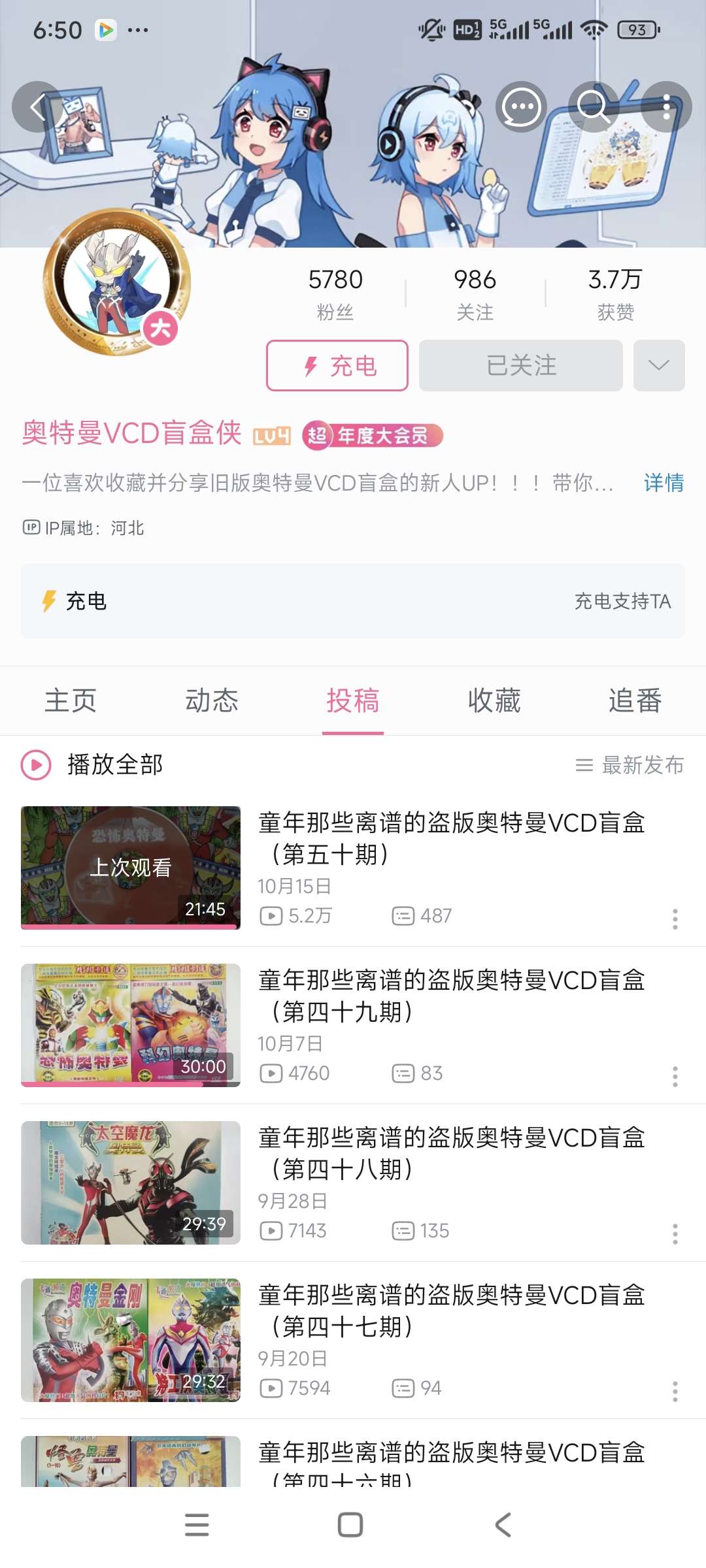Expand the dropdown arrow beside 已关注
This screenshot has height=1568, width=706.
[x=659, y=366]
